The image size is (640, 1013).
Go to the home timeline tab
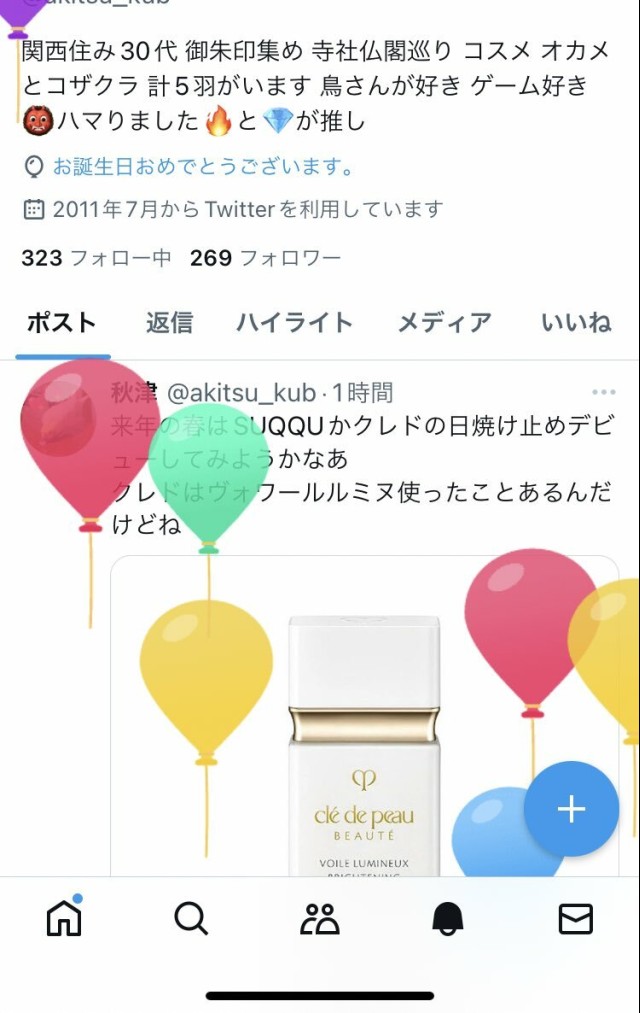pos(64,917)
